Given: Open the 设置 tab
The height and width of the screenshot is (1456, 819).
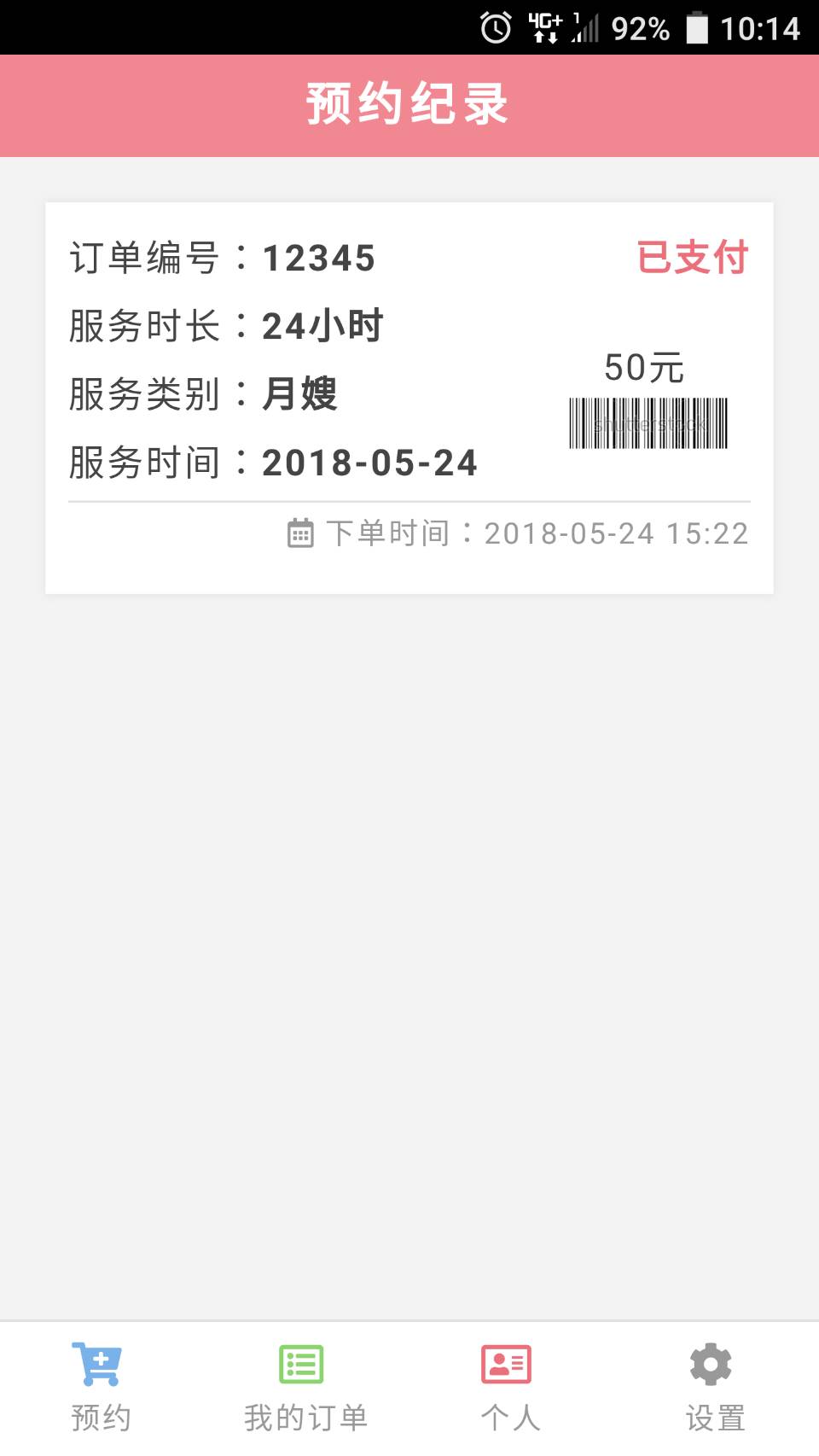Looking at the screenshot, I should tap(715, 1388).
